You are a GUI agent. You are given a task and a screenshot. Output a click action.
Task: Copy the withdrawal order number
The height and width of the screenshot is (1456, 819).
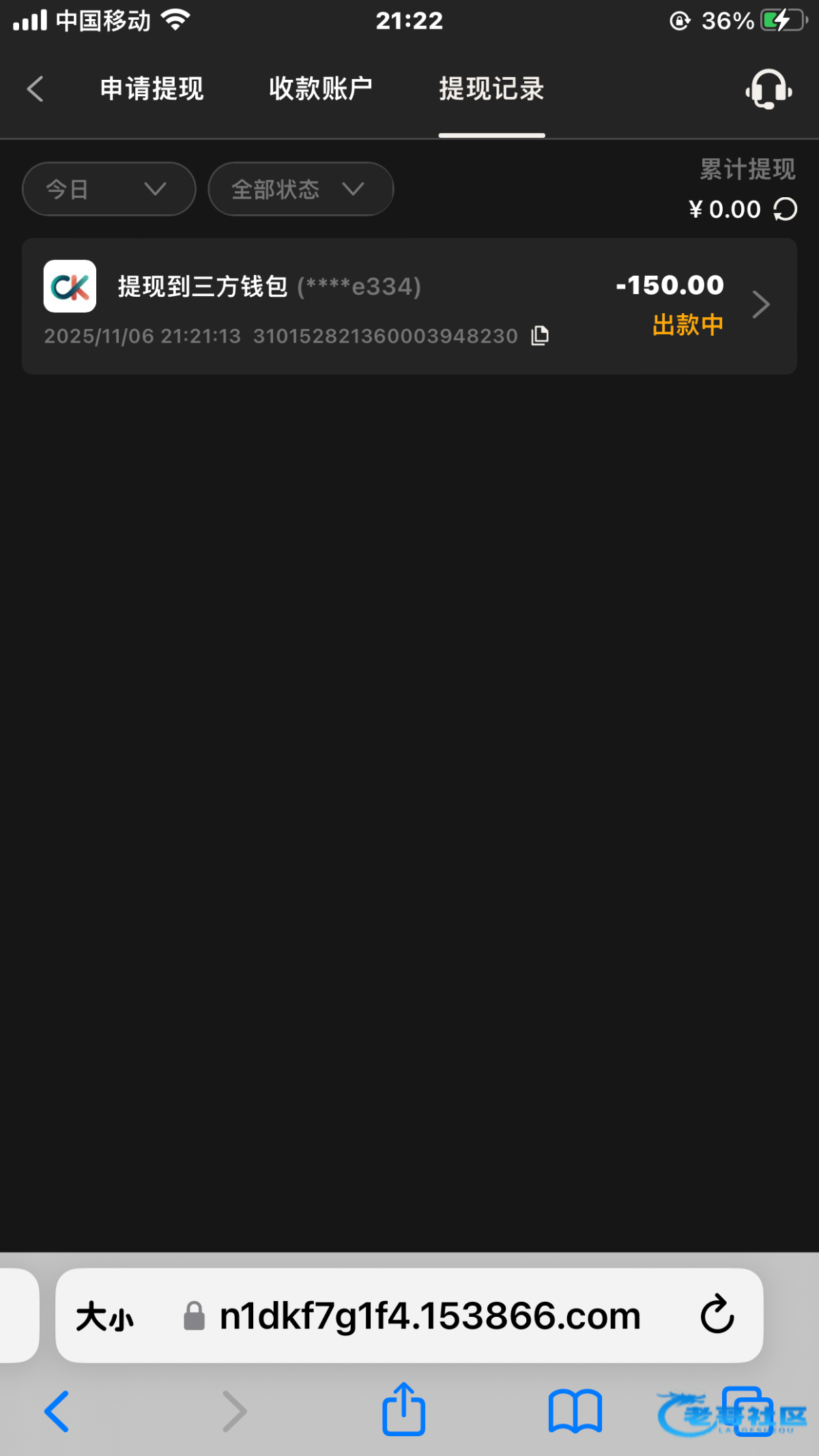(540, 336)
